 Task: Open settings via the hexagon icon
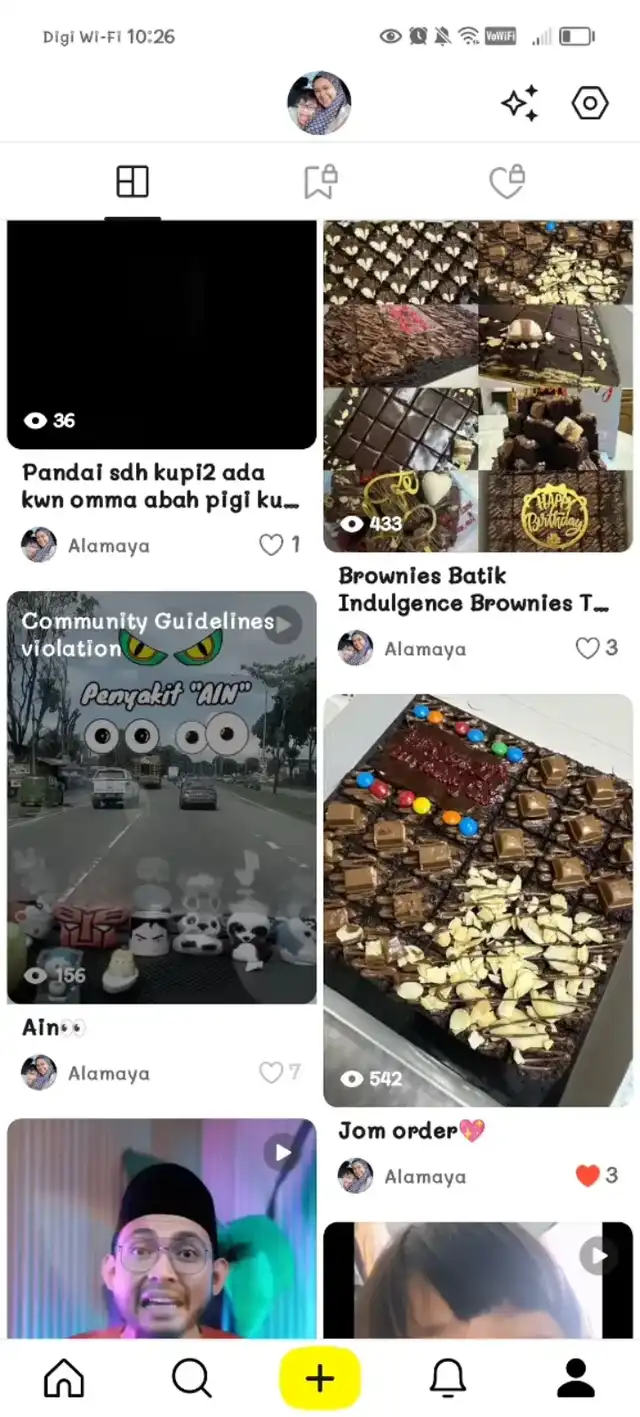(590, 103)
